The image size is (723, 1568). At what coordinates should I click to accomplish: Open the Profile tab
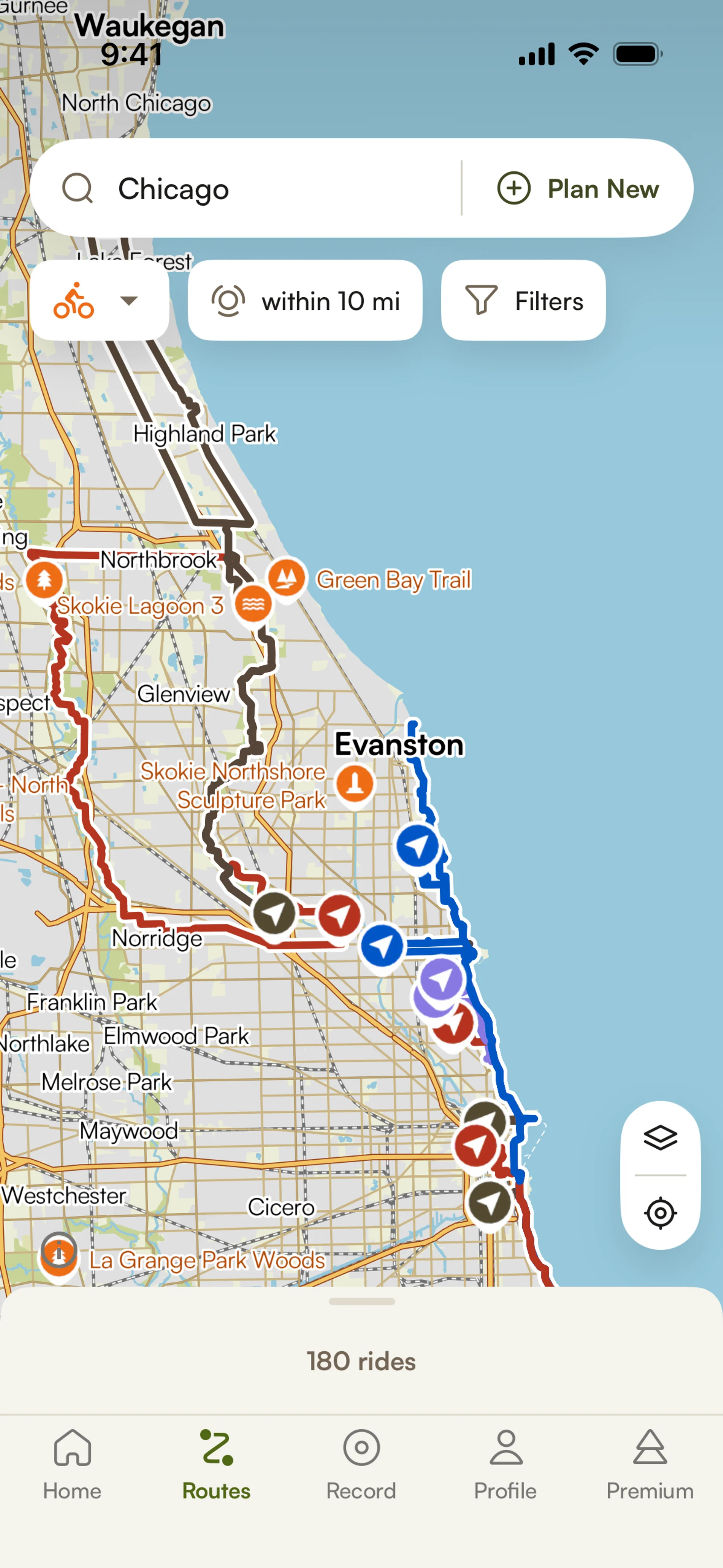click(x=506, y=1464)
